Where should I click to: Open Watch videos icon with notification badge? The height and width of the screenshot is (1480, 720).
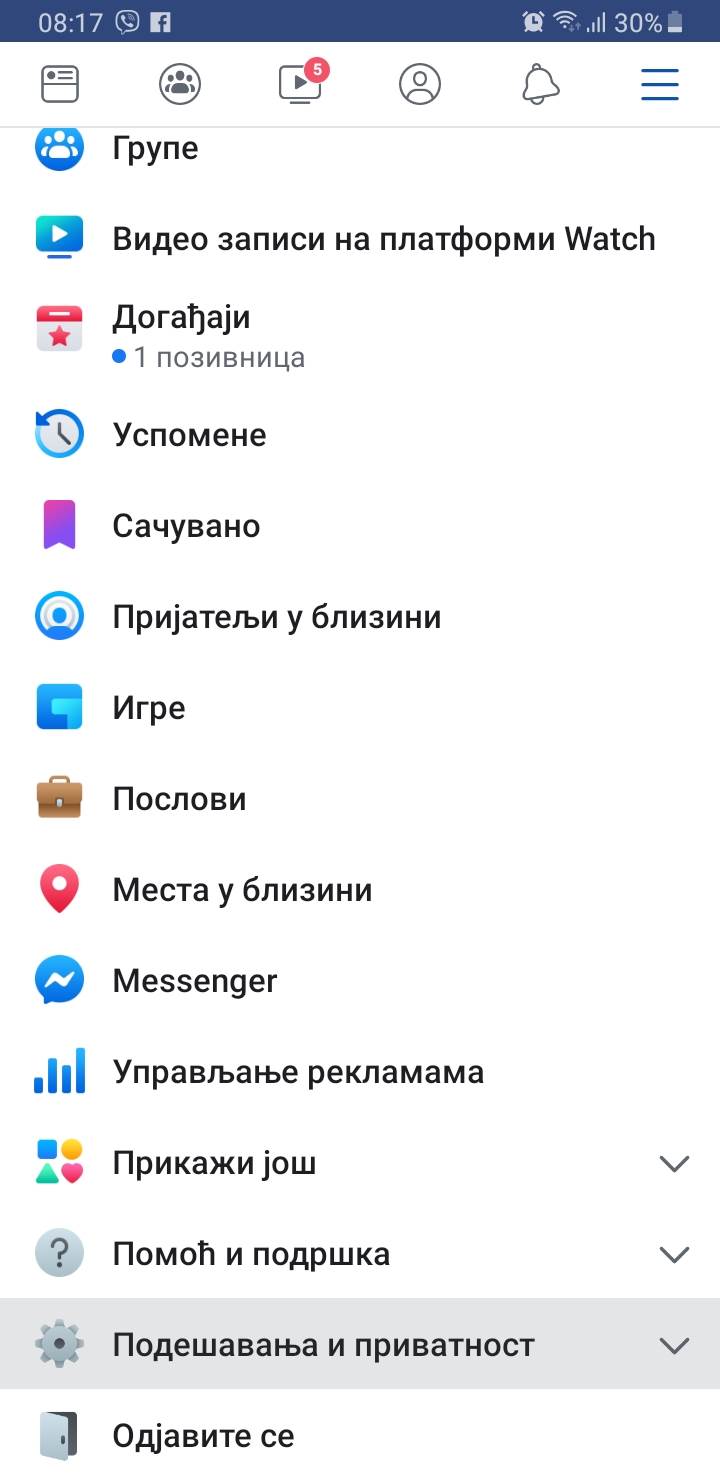tap(300, 84)
